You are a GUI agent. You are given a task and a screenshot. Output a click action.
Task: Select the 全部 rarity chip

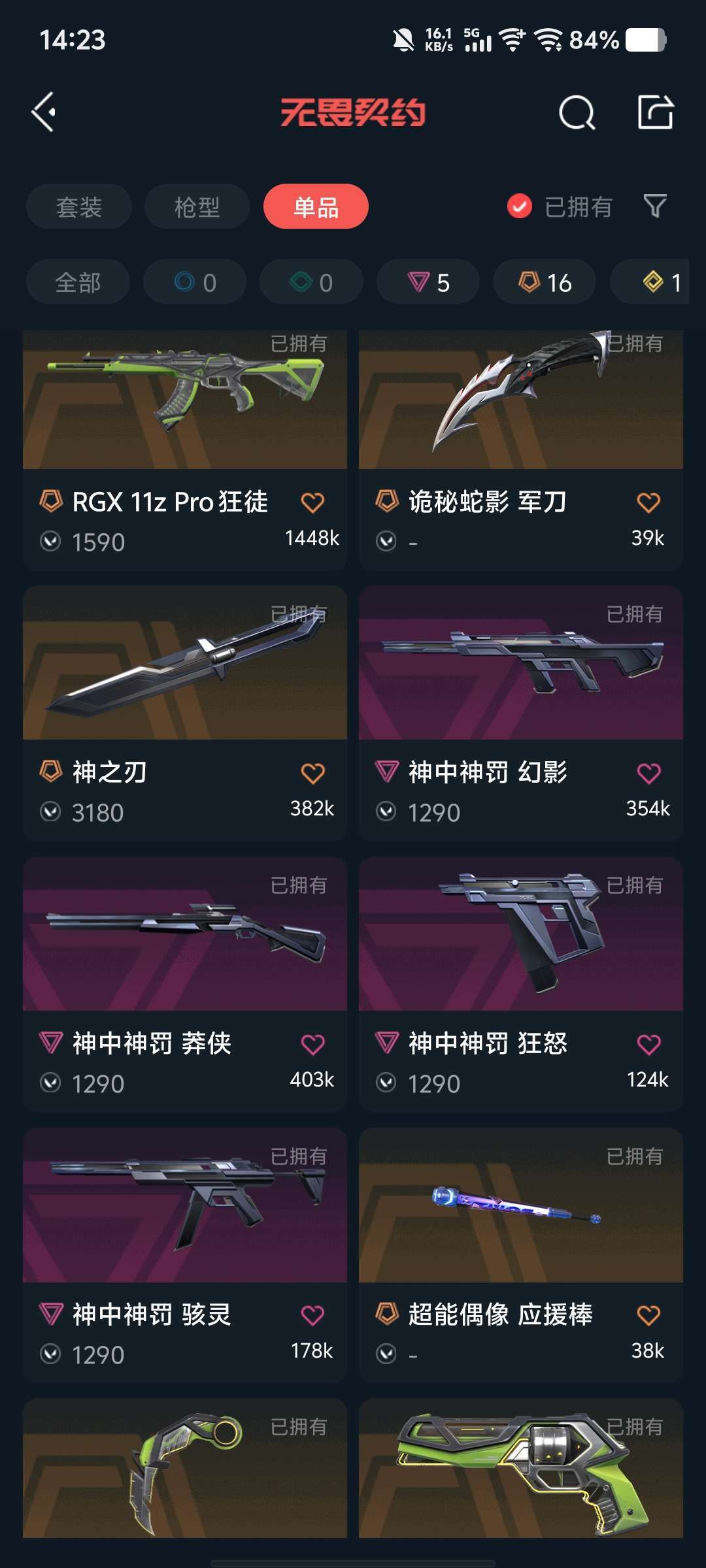click(78, 282)
